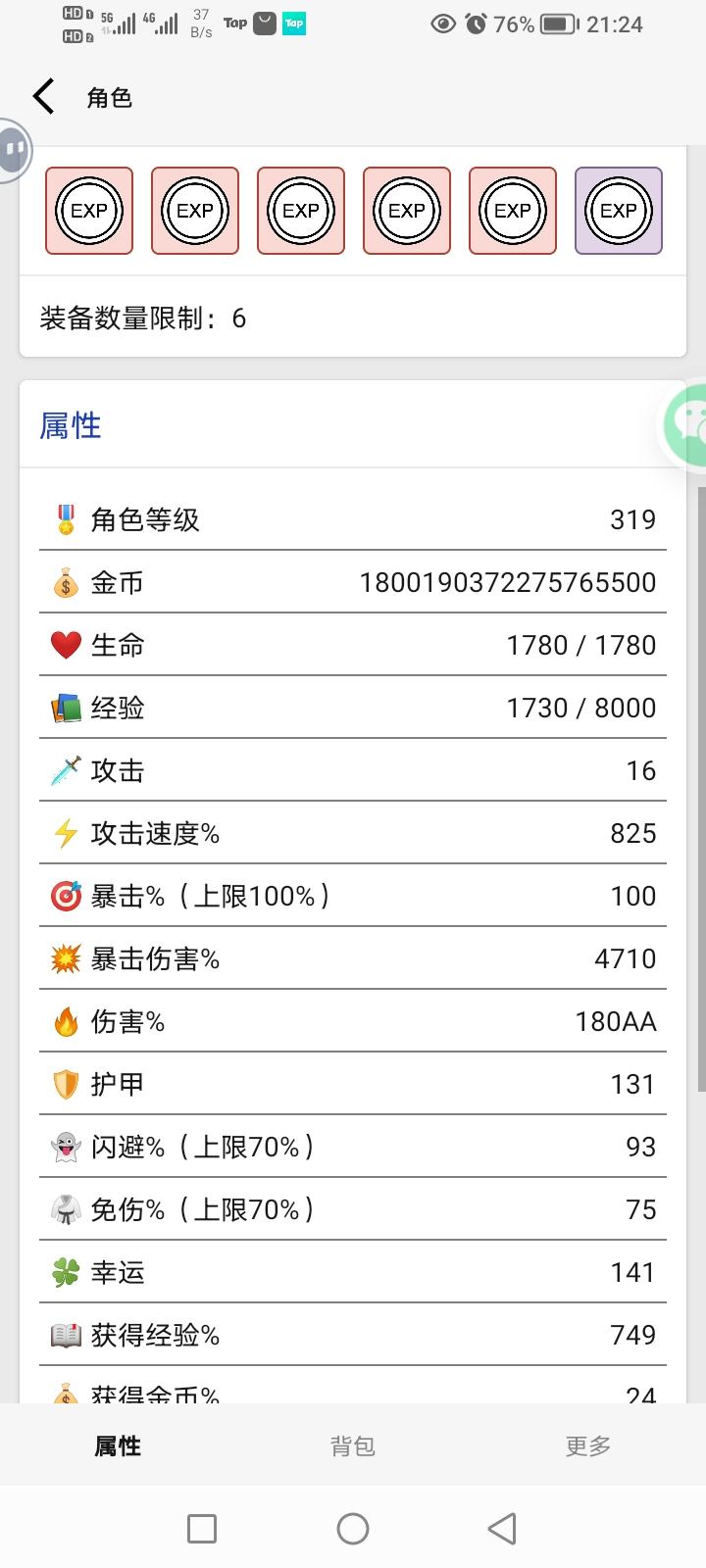Image resolution: width=706 pixels, height=1568 pixels.
Task: Open the 更多 tab
Action: [587, 1445]
